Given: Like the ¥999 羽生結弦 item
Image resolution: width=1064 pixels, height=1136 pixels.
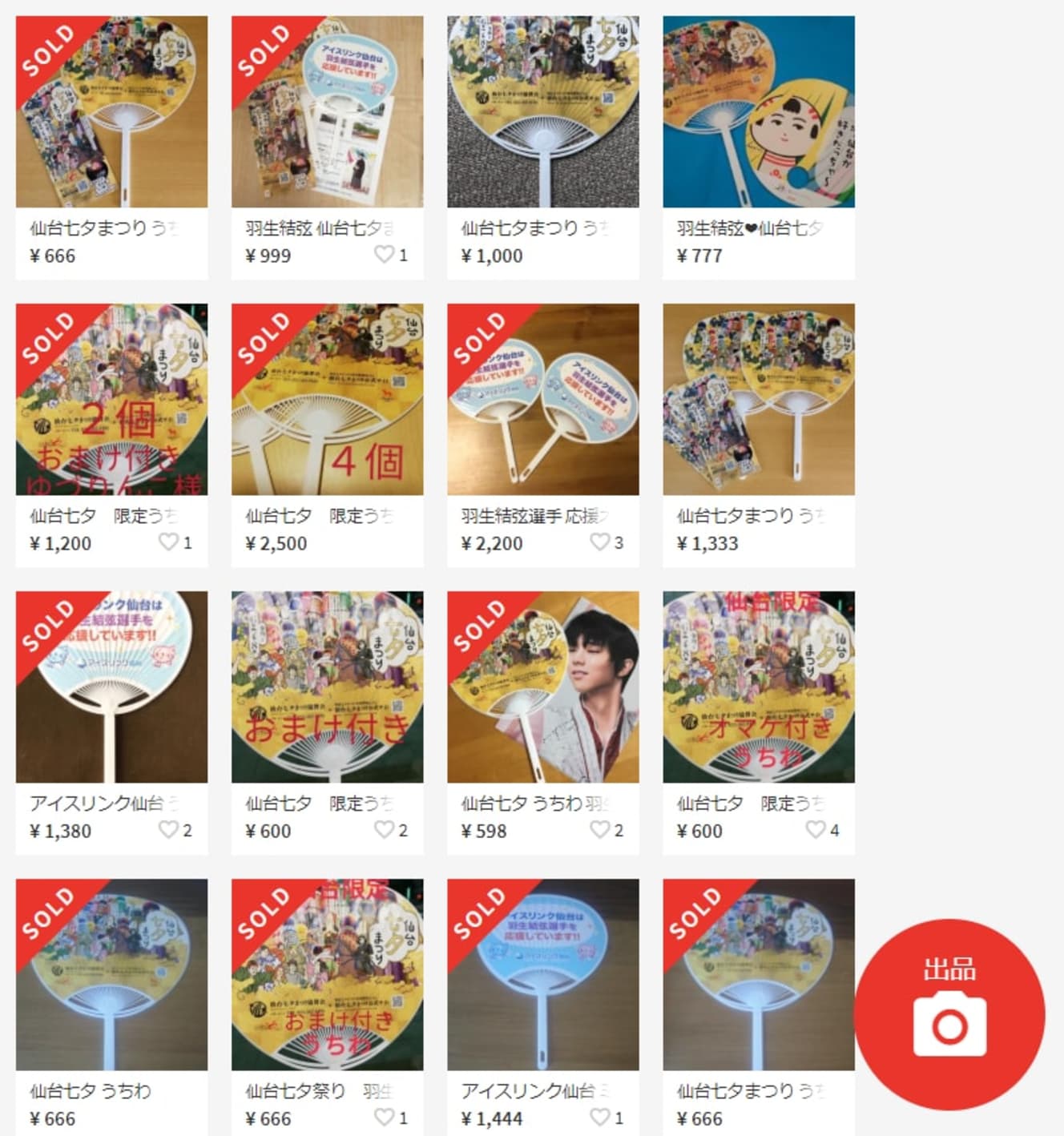Looking at the screenshot, I should [384, 255].
